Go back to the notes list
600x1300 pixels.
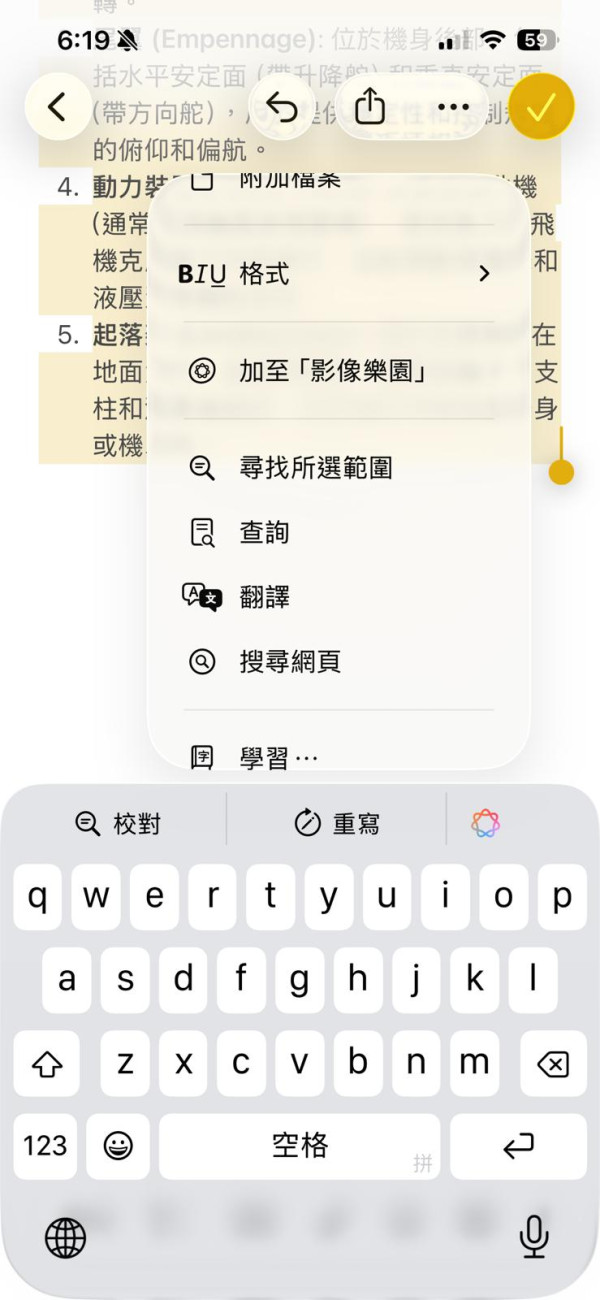(x=56, y=106)
